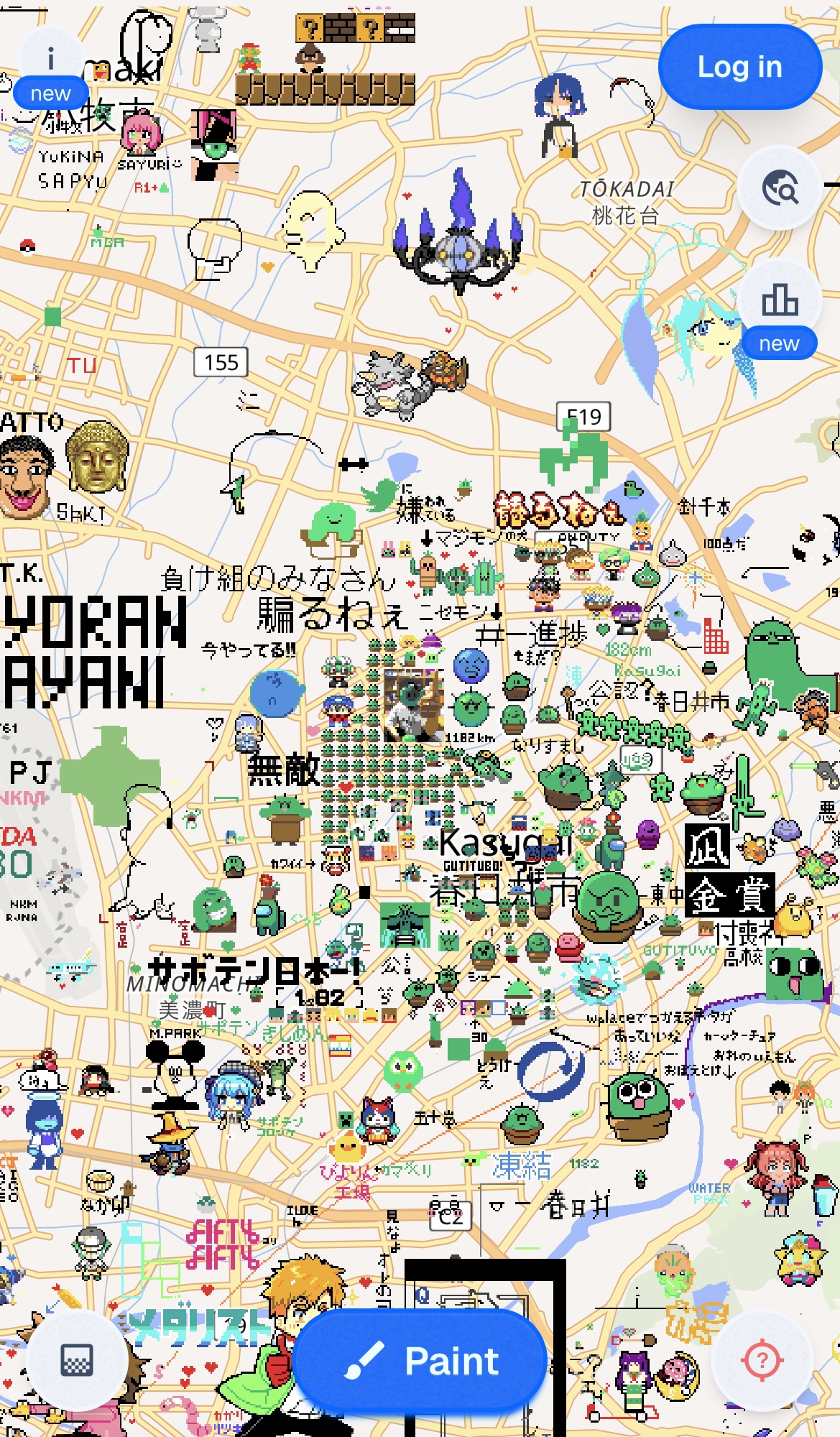The image size is (840, 1437).
Task: Tap the Paint button
Action: click(420, 1360)
